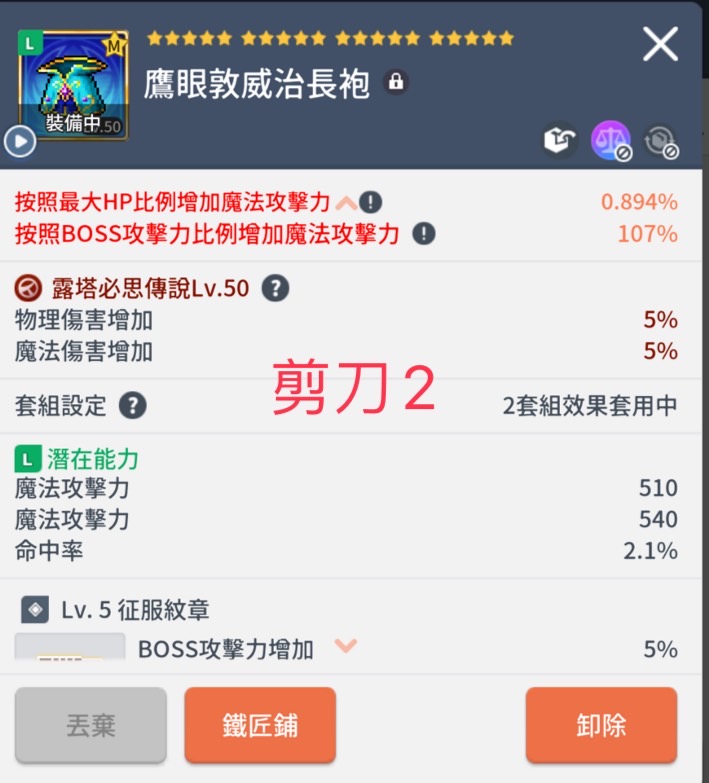Close the equipment detail panel
Screen dimensions: 709x783
coord(660,44)
